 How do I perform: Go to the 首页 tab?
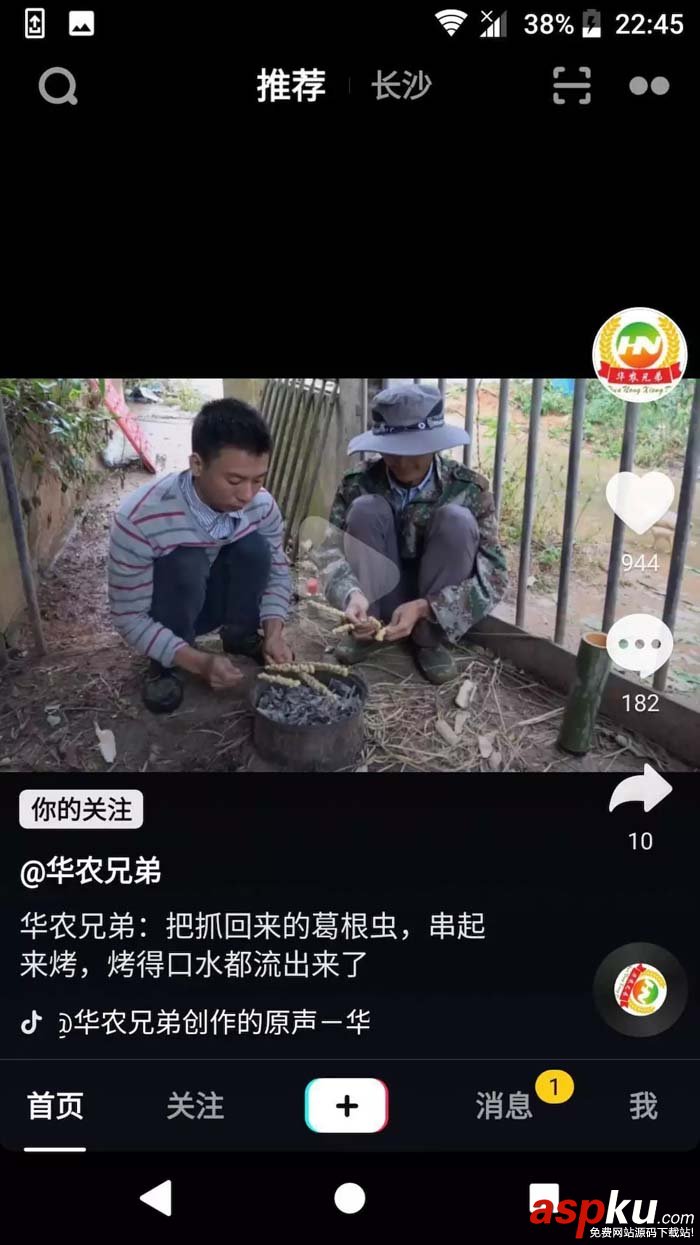pyautogui.click(x=55, y=1106)
